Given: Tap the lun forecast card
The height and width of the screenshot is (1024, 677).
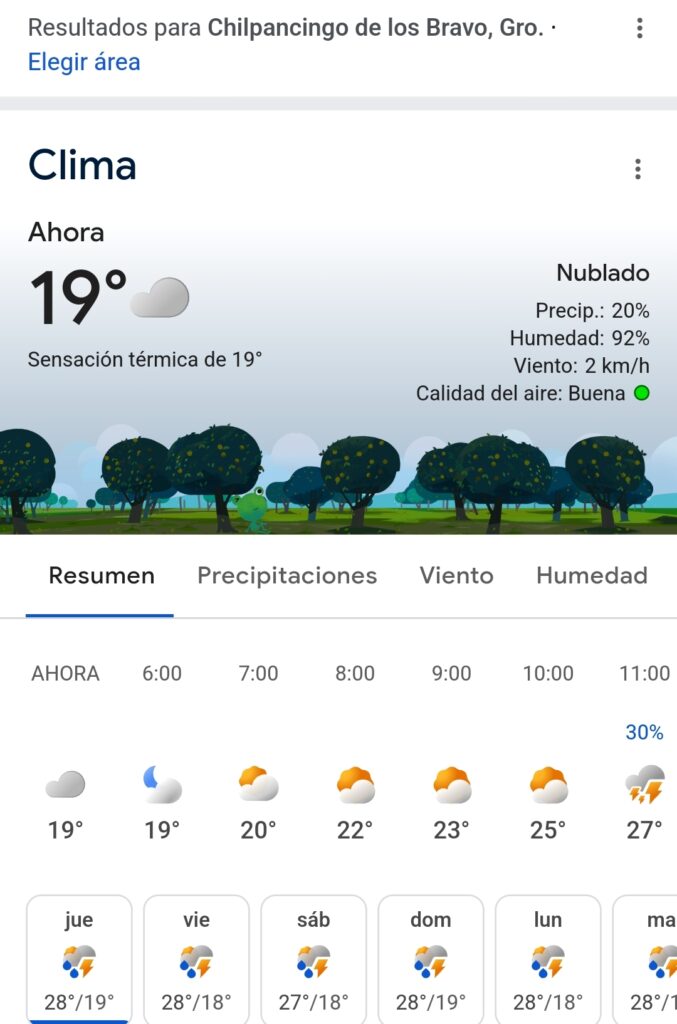Looking at the screenshot, I should tap(547, 959).
